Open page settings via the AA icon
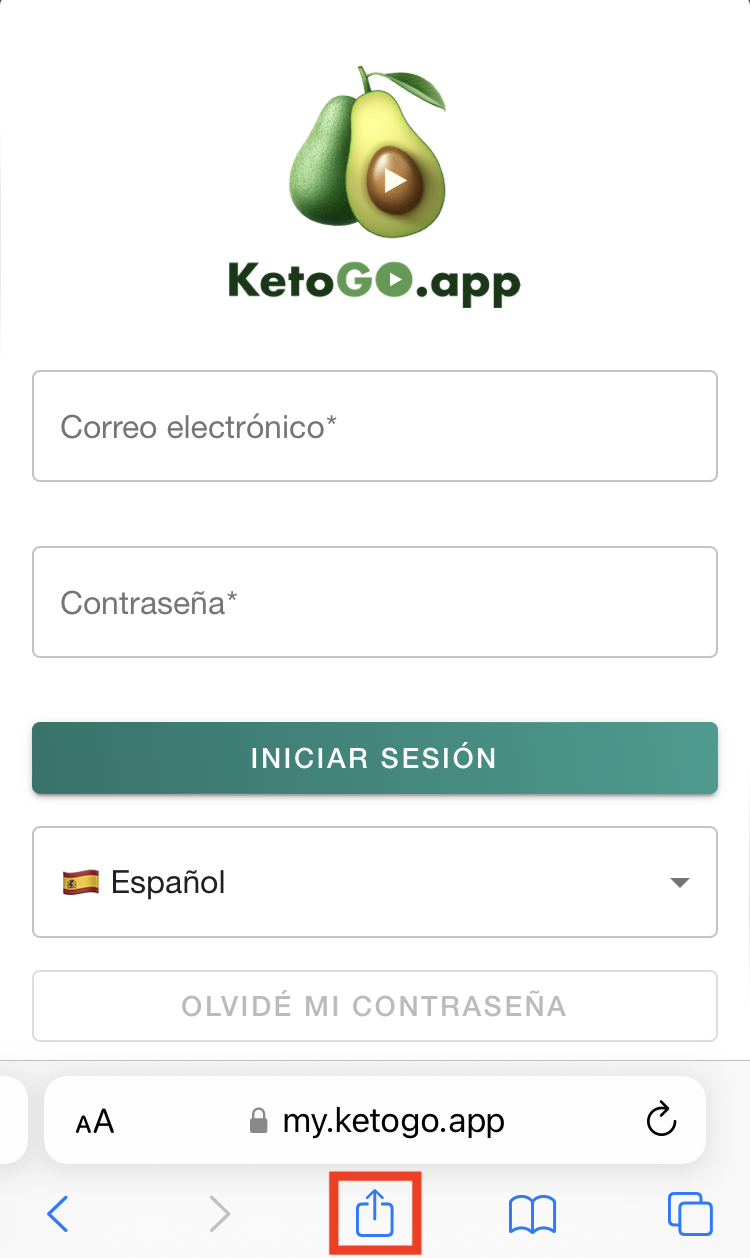 (93, 1121)
